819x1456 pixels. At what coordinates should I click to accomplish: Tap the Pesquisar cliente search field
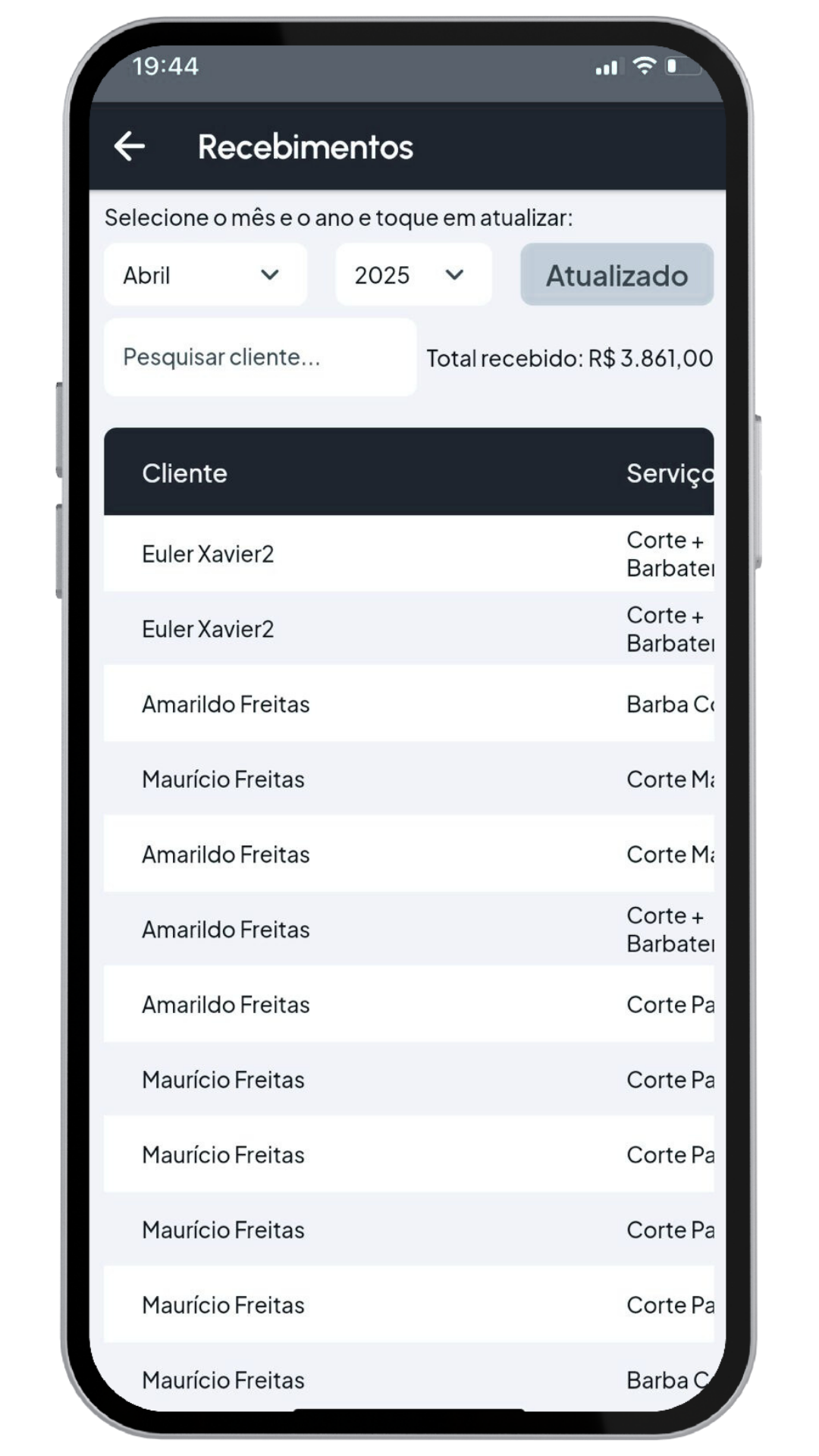tap(260, 356)
